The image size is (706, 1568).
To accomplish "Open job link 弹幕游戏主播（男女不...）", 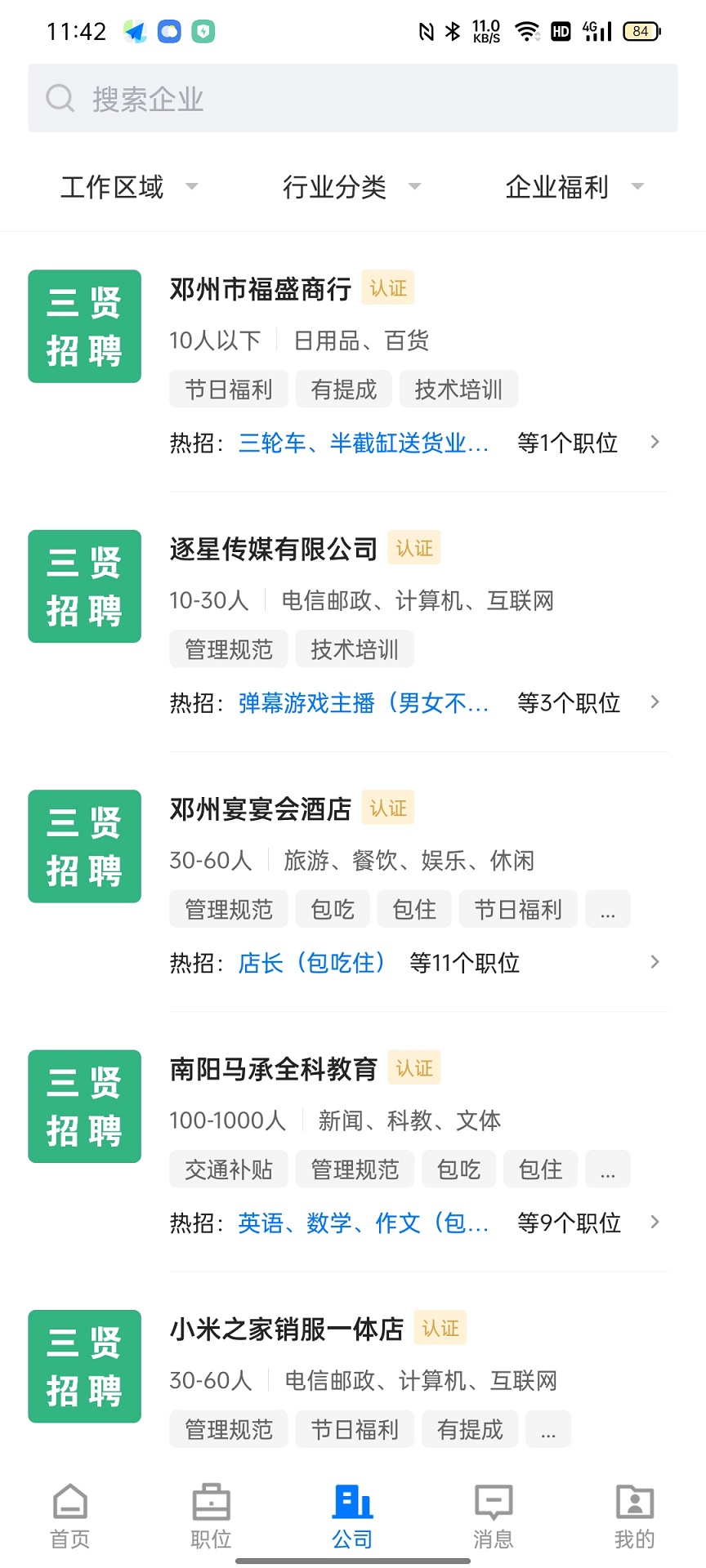I will 363,702.
